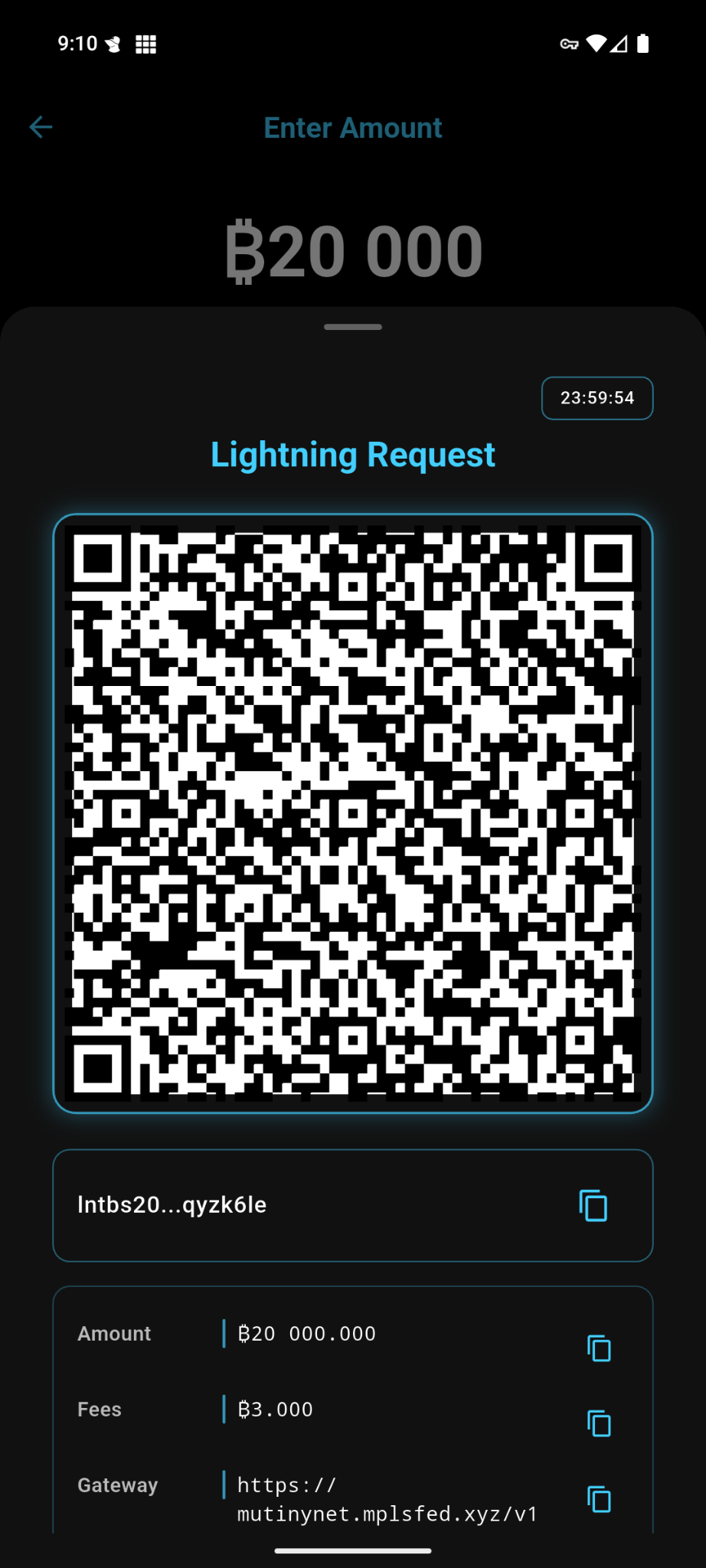Copy the Fees value ฿3.000

click(x=600, y=1424)
